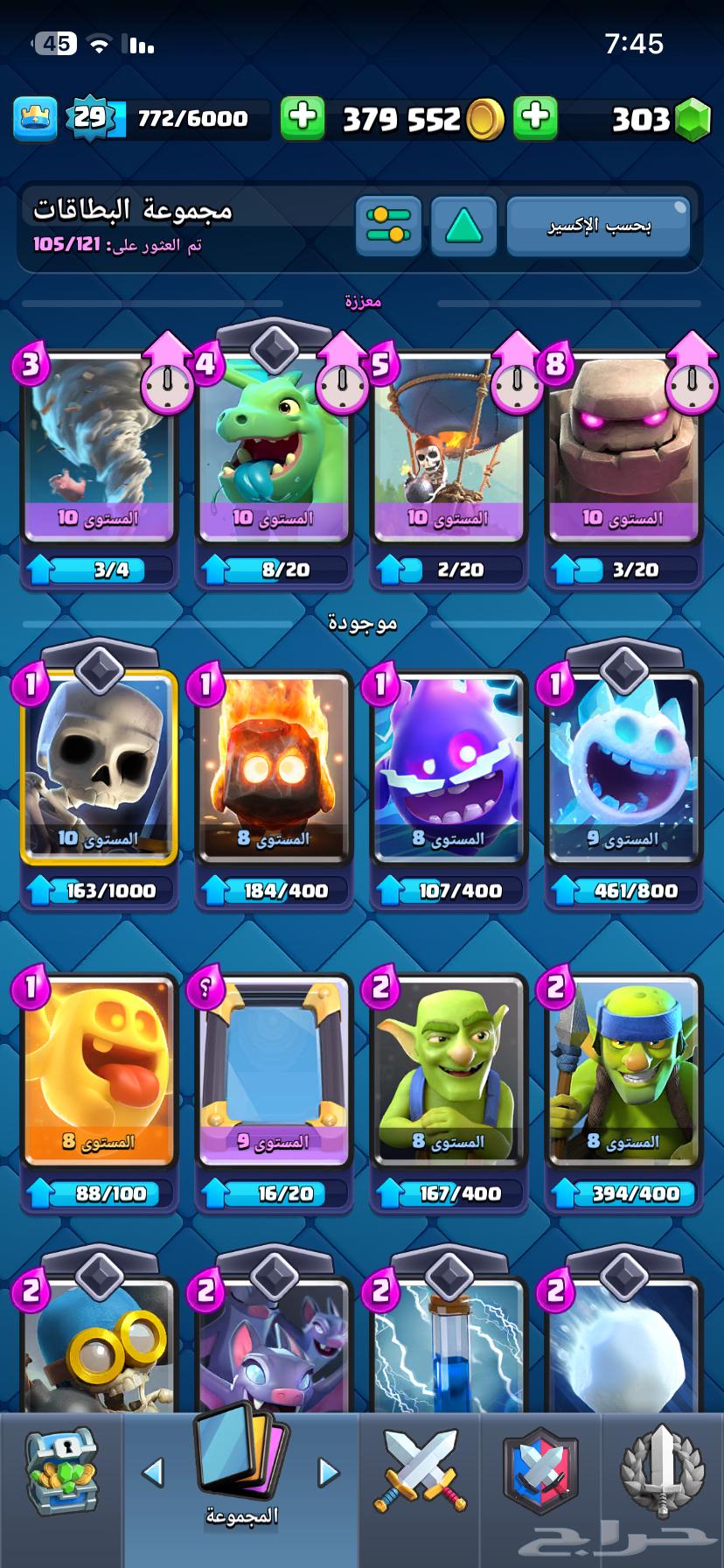Change the sort-by-elixir button

click(x=599, y=225)
